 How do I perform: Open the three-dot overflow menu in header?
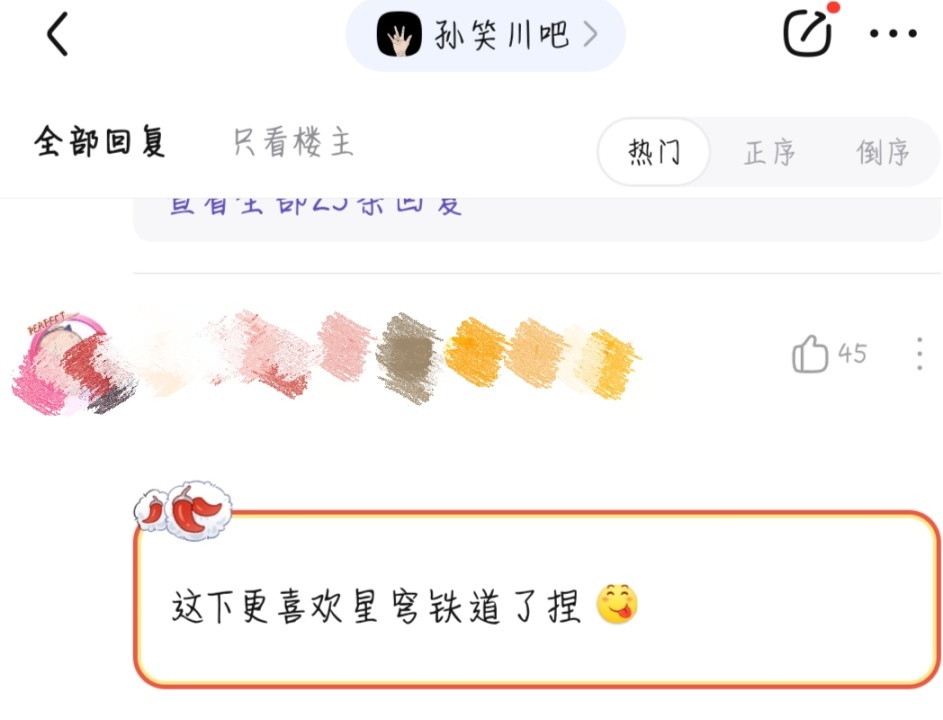click(x=893, y=34)
